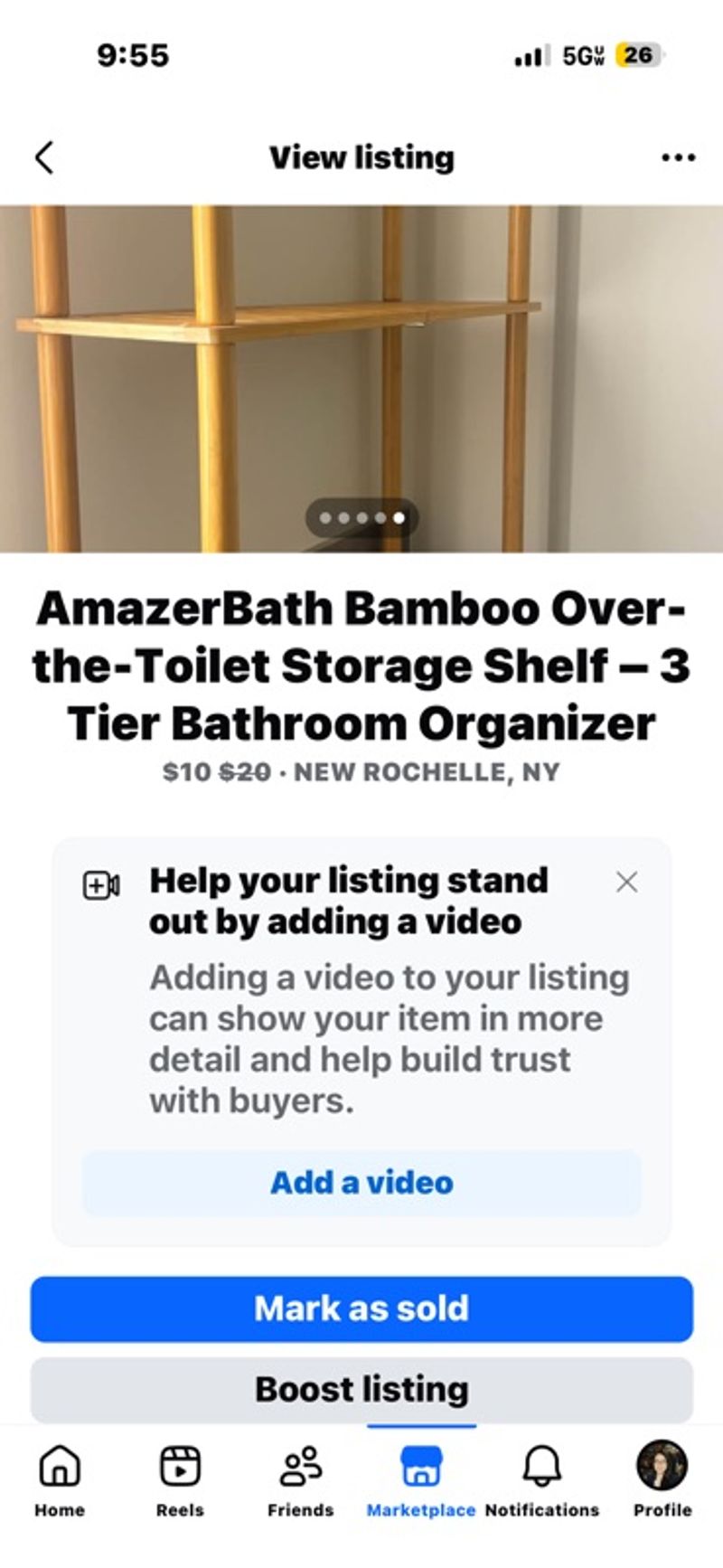Screen dimensions: 723x1568
Task: Open the shelf listing photo
Action: click(361, 378)
